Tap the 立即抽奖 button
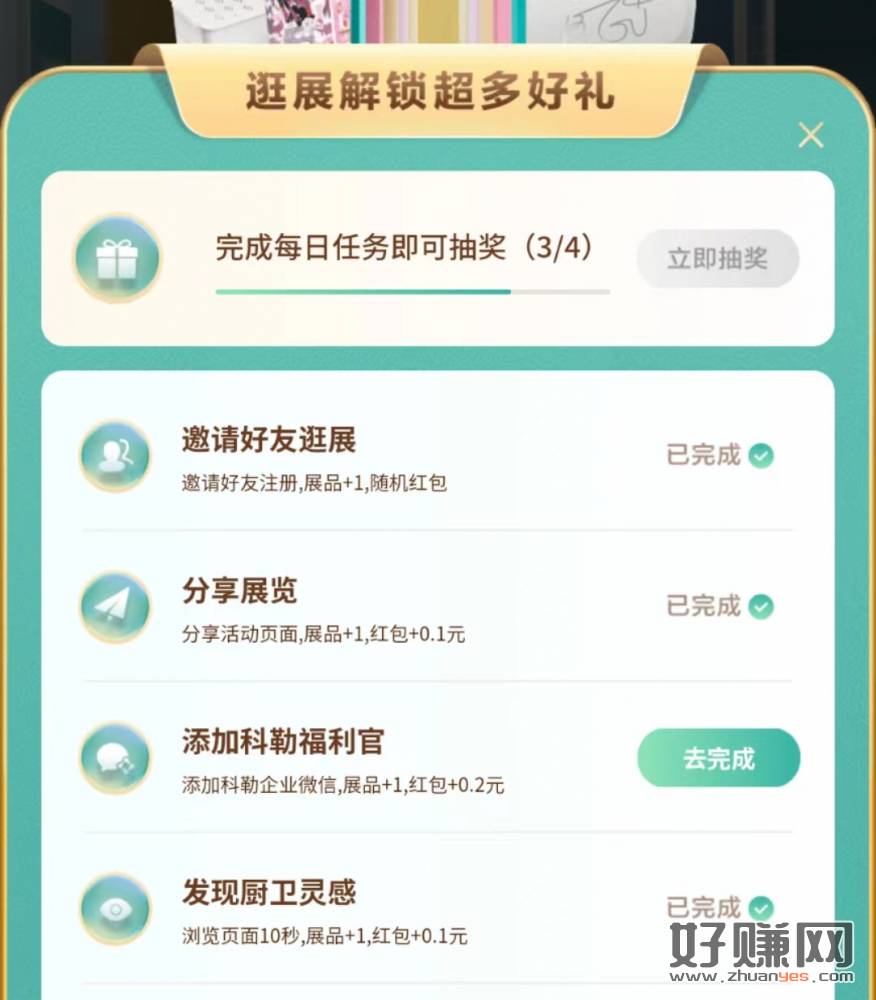 click(x=718, y=259)
